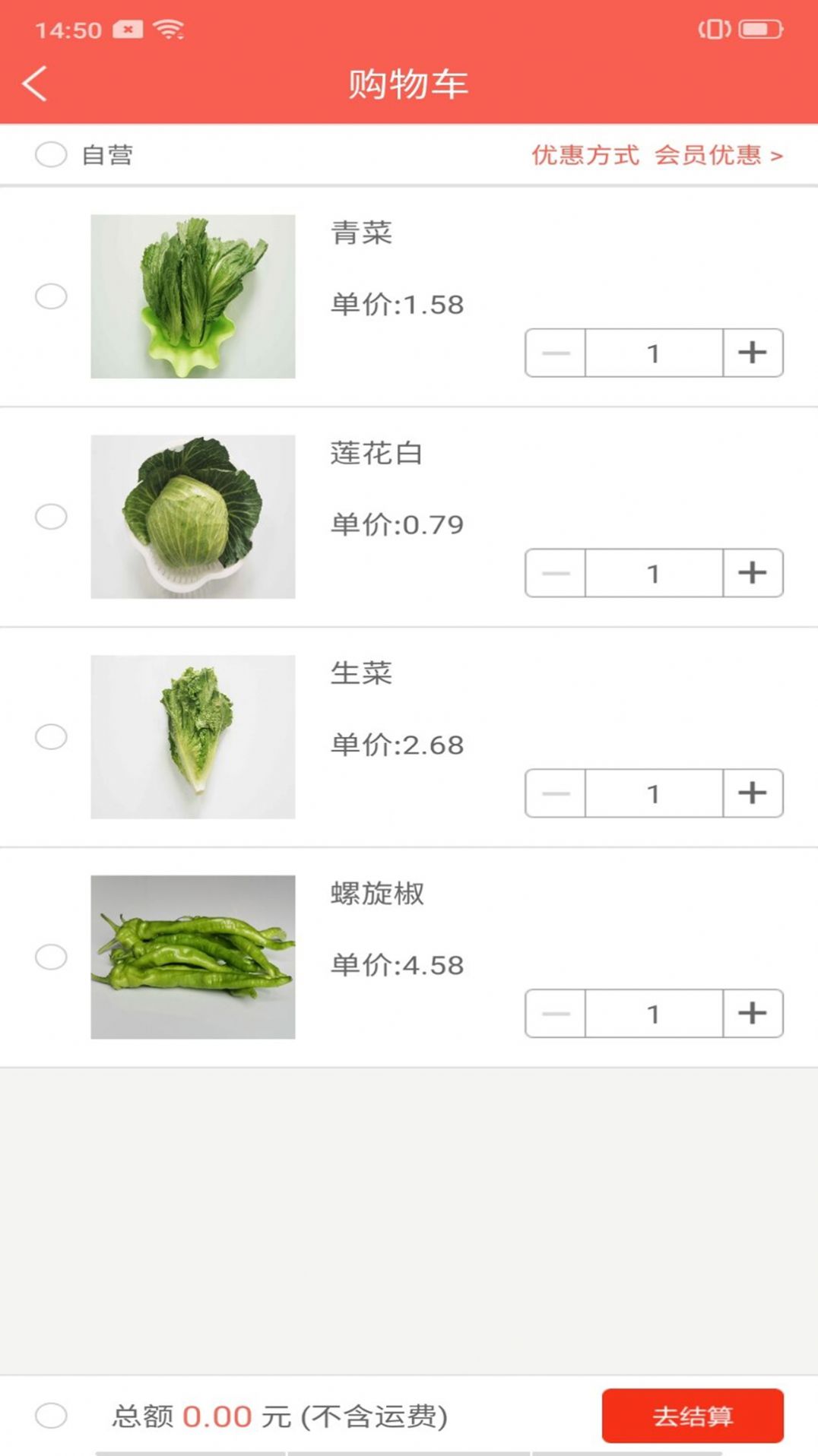Open the 购物车 title bar
The image size is (818, 1456).
tap(409, 84)
